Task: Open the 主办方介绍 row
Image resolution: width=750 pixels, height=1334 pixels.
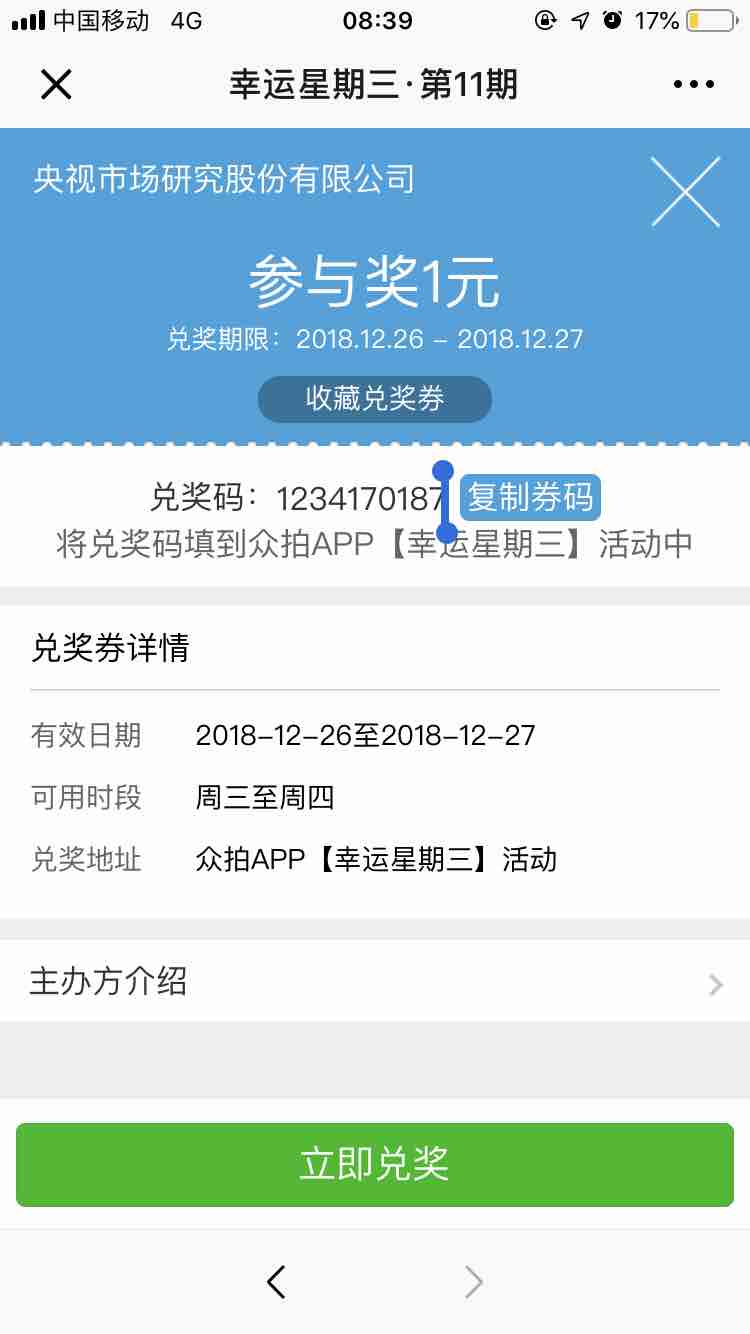Action: click(375, 981)
